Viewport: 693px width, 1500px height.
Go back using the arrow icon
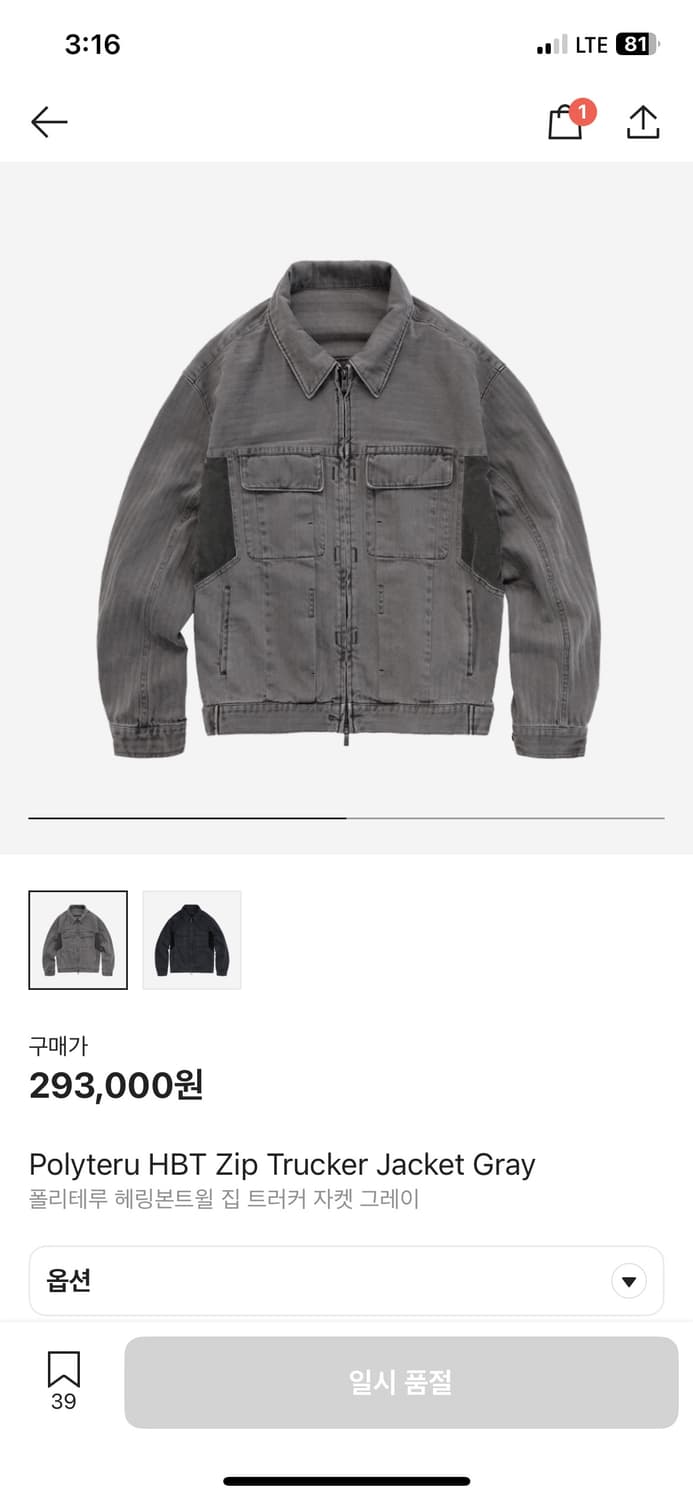click(49, 123)
